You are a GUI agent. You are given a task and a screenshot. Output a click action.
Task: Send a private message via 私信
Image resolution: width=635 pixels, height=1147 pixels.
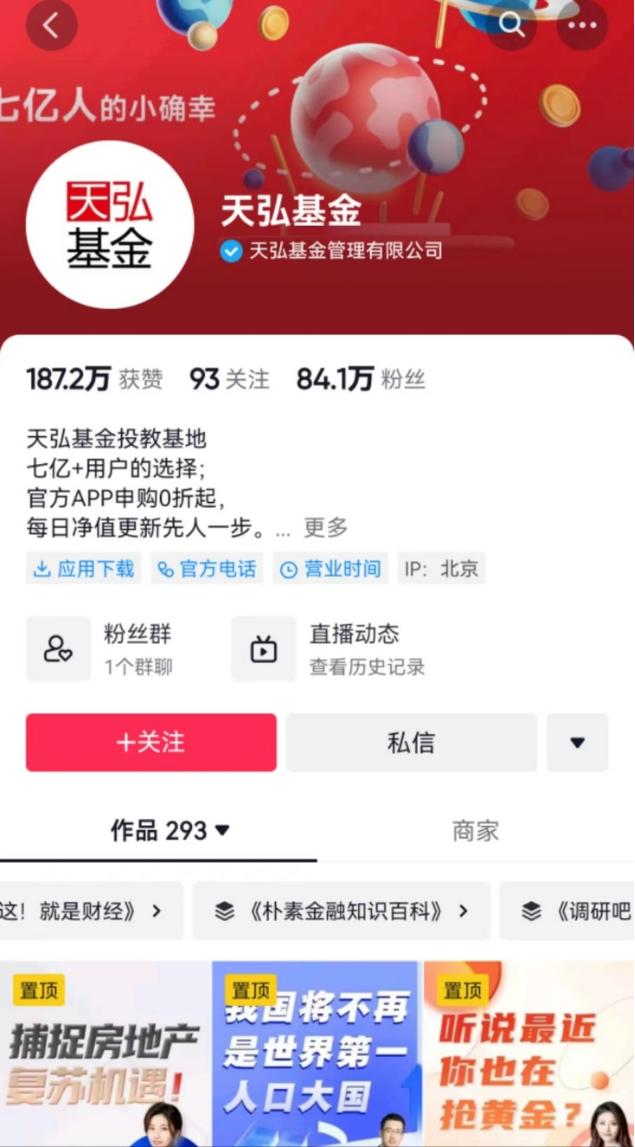pos(411,742)
